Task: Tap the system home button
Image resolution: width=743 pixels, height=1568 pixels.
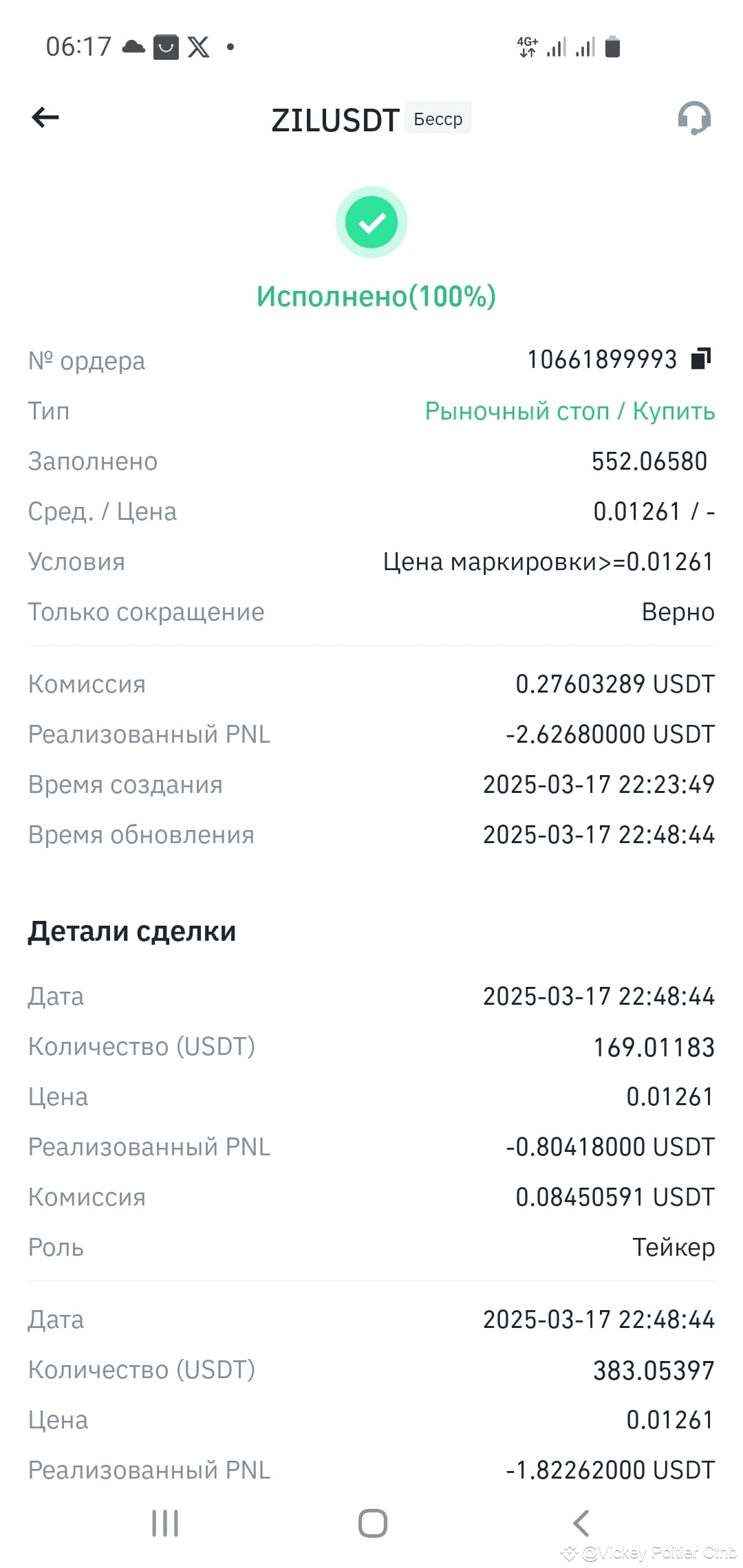Action: [372, 1523]
